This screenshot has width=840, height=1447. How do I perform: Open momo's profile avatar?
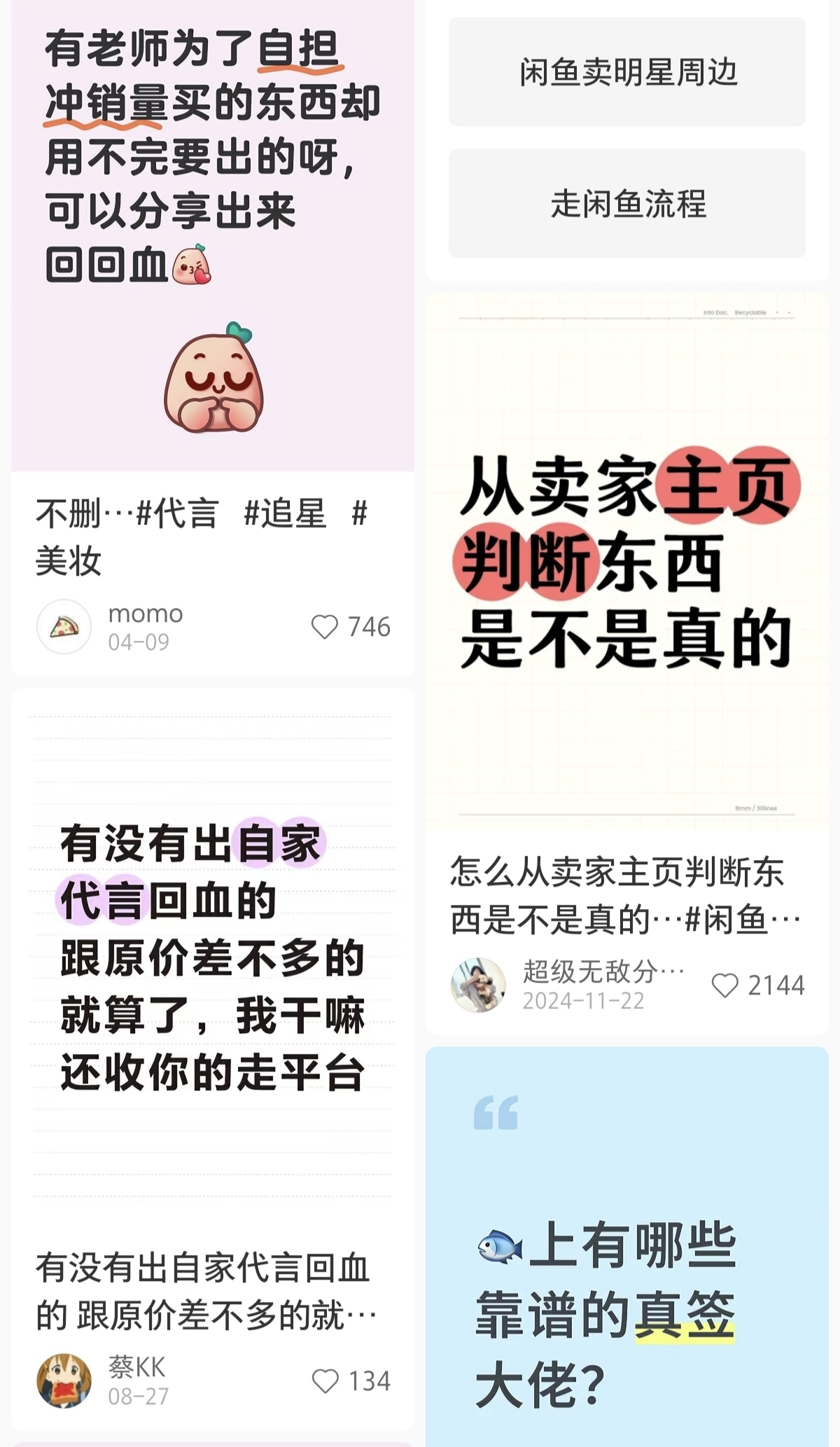(x=64, y=627)
